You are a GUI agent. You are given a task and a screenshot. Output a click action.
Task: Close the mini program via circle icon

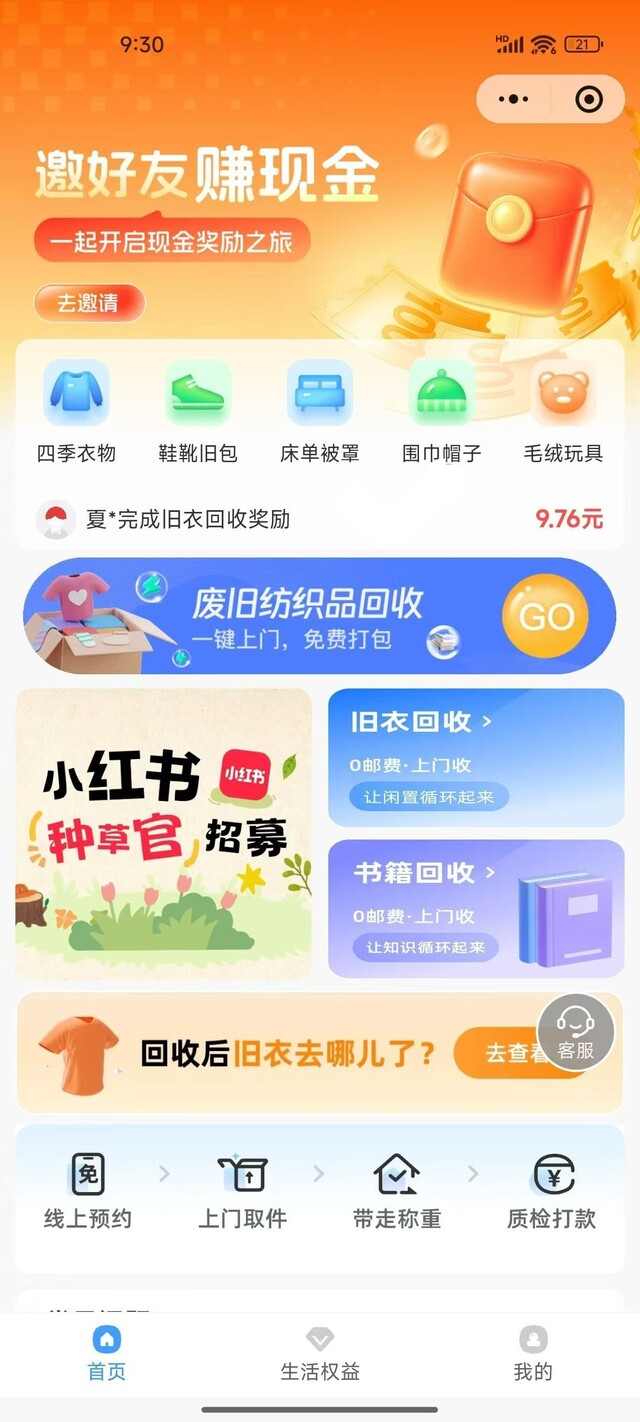[589, 99]
